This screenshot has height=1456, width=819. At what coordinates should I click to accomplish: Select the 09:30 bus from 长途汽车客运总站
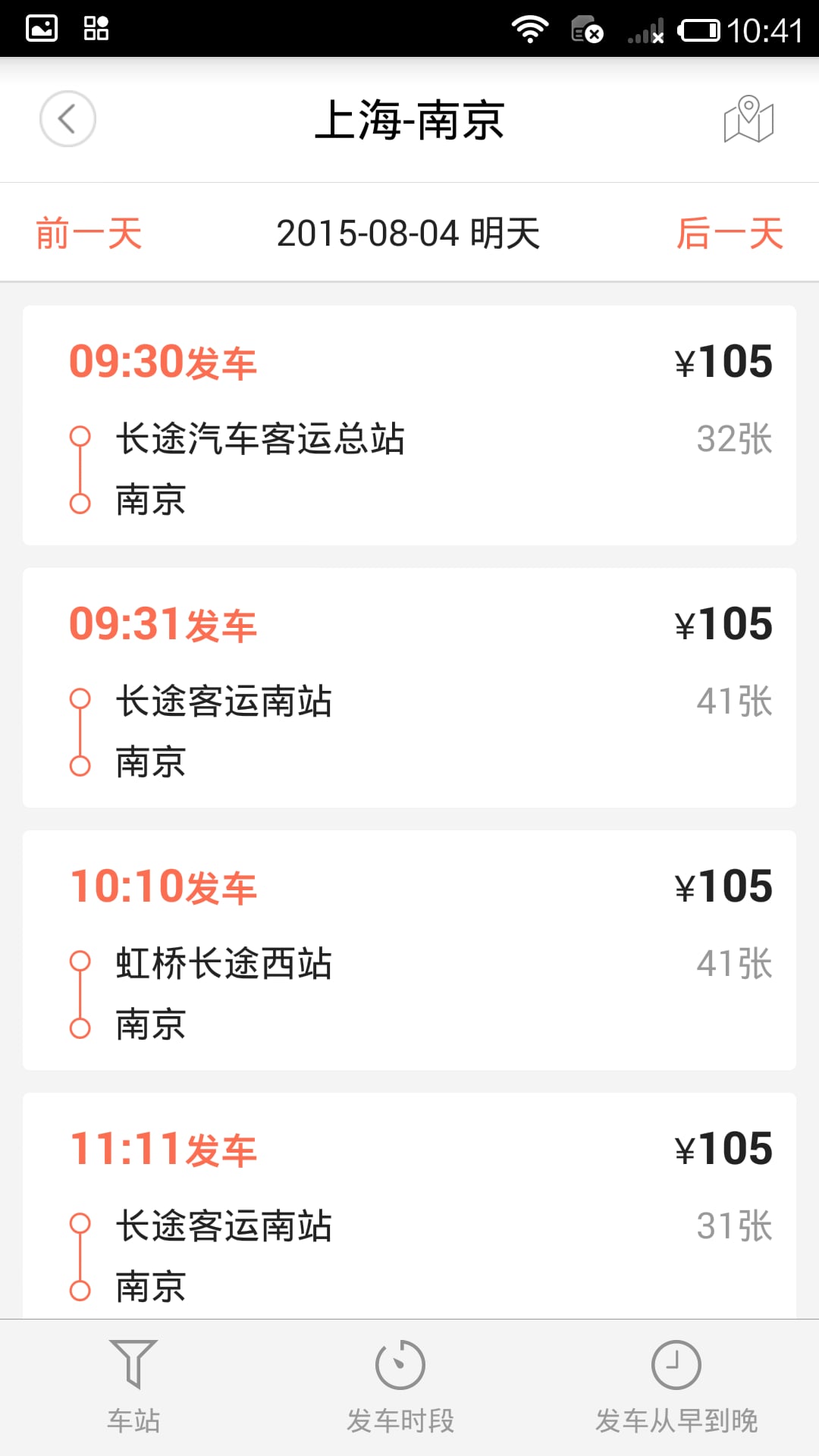(x=409, y=425)
